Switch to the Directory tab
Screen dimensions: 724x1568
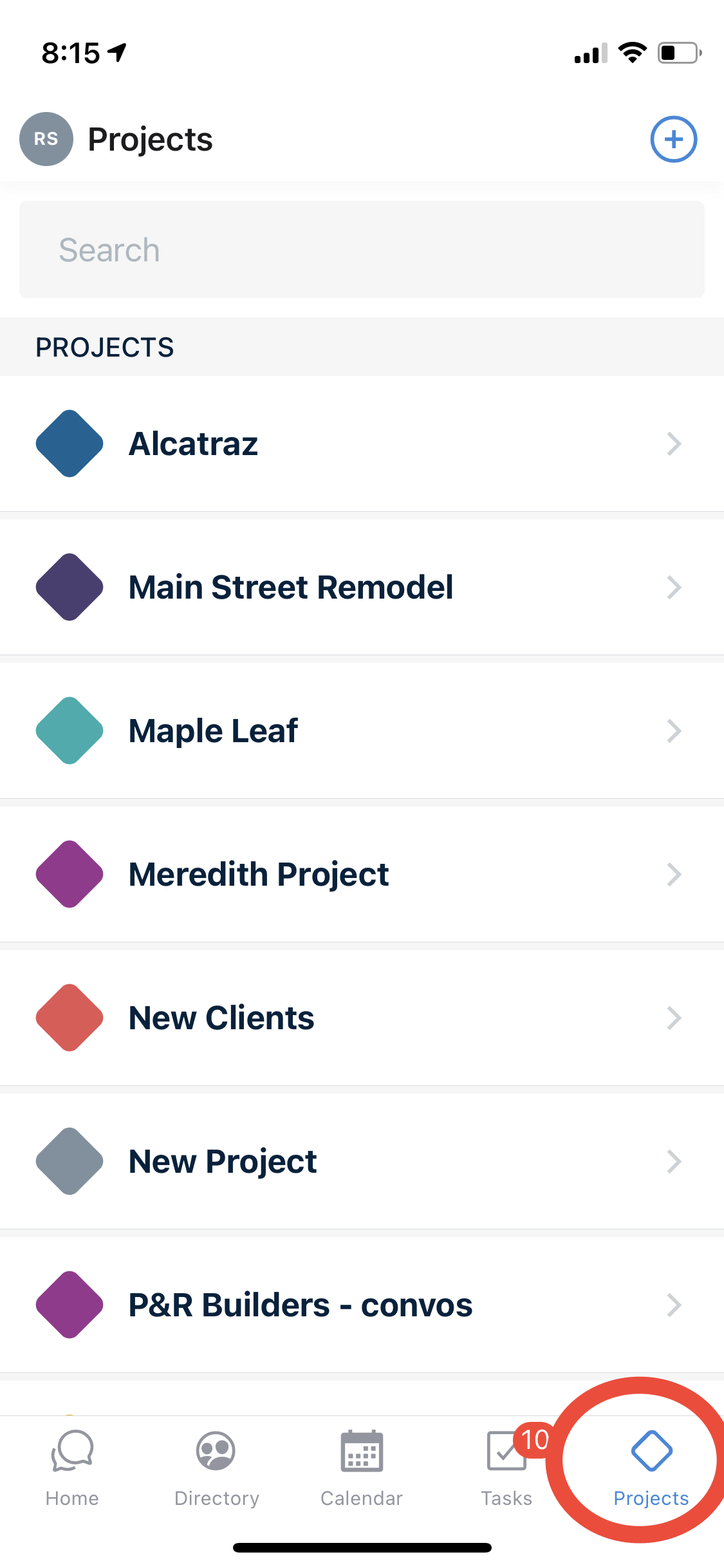point(217,1468)
